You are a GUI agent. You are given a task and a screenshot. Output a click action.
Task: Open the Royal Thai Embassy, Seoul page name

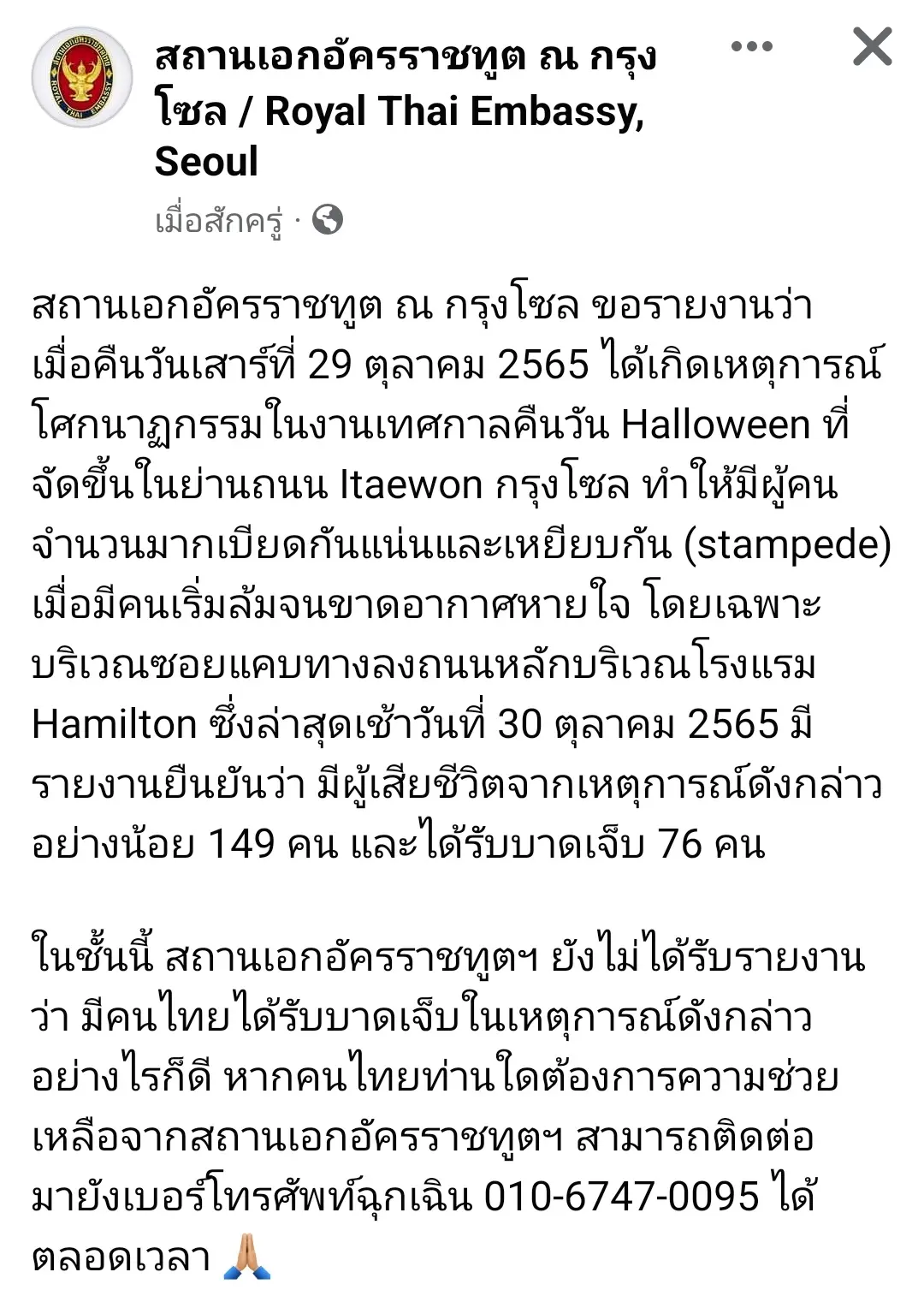point(402,110)
